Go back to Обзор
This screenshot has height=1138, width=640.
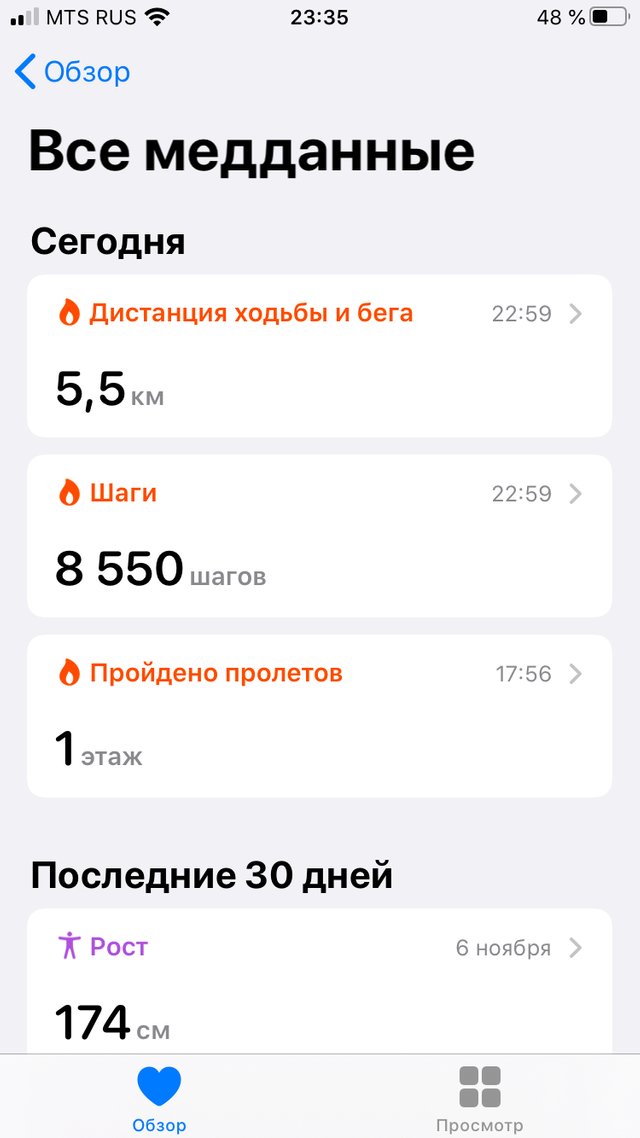pos(72,72)
